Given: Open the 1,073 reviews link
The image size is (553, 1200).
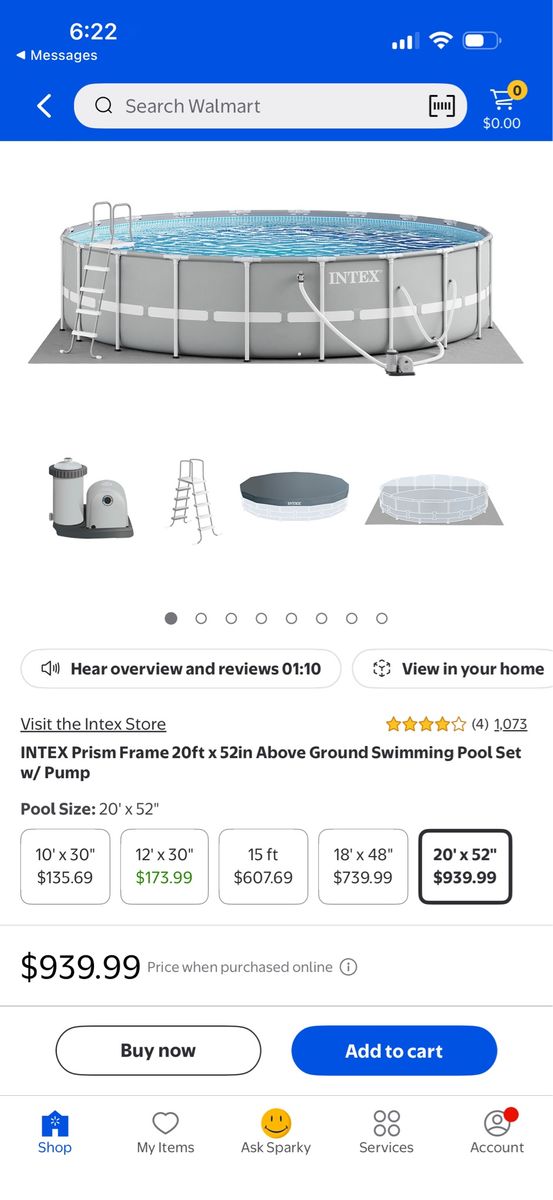Looking at the screenshot, I should (510, 724).
